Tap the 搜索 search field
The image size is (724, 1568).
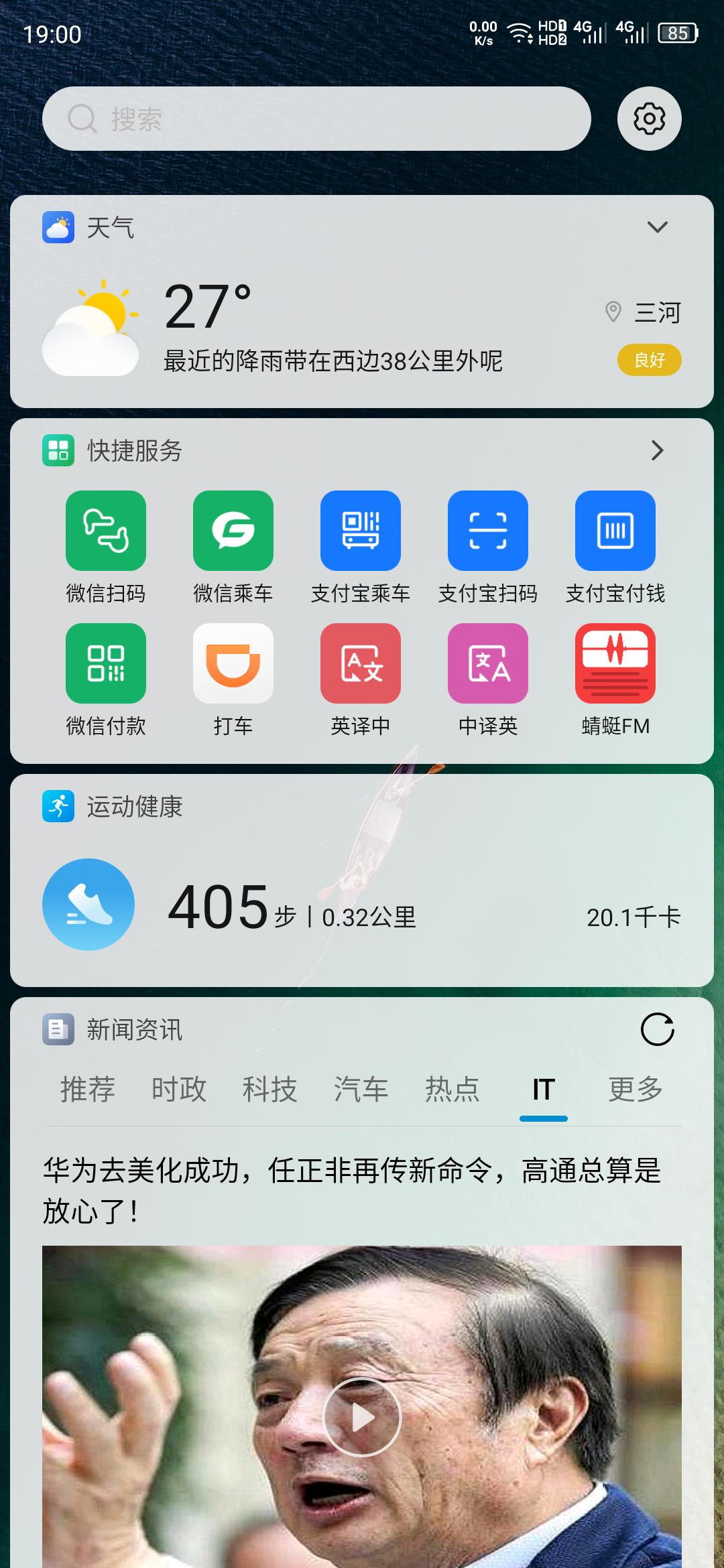tap(315, 118)
